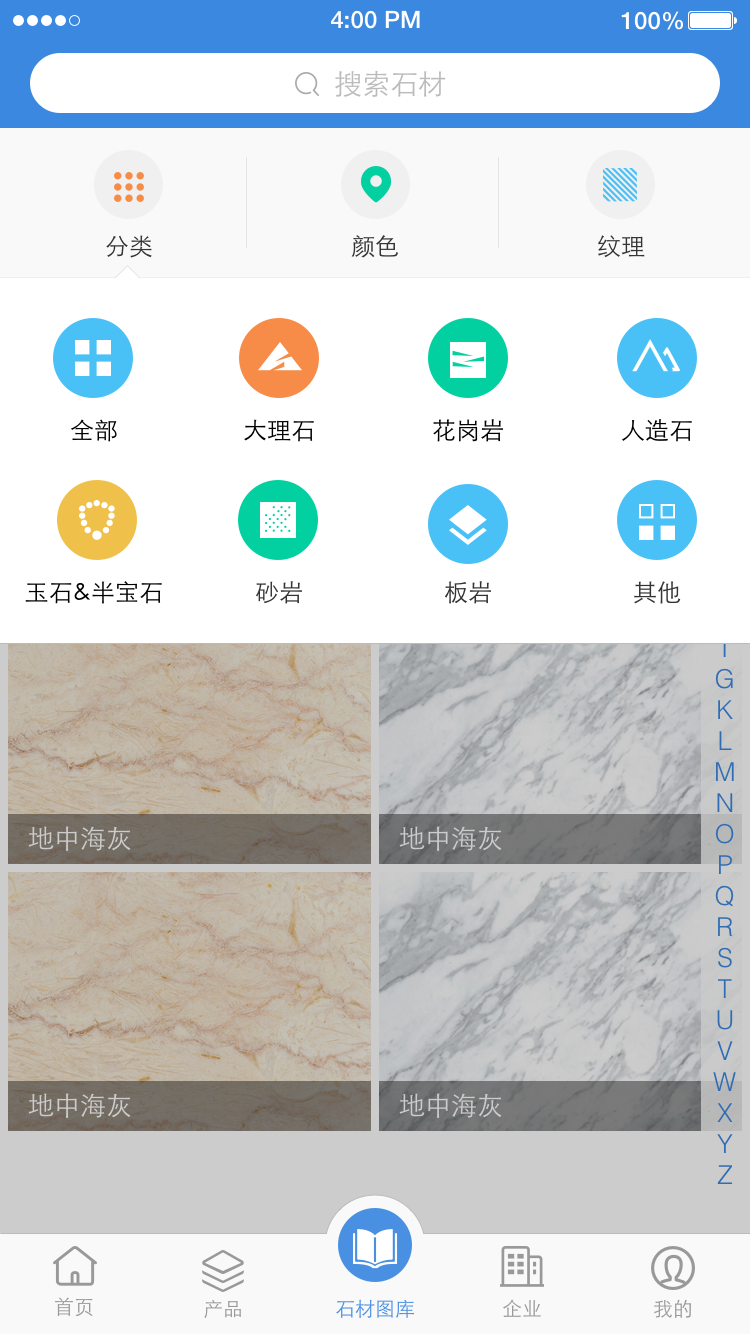Open the 砂岩 sandstone category
Viewport: 750px width, 1334px height.
point(278,520)
